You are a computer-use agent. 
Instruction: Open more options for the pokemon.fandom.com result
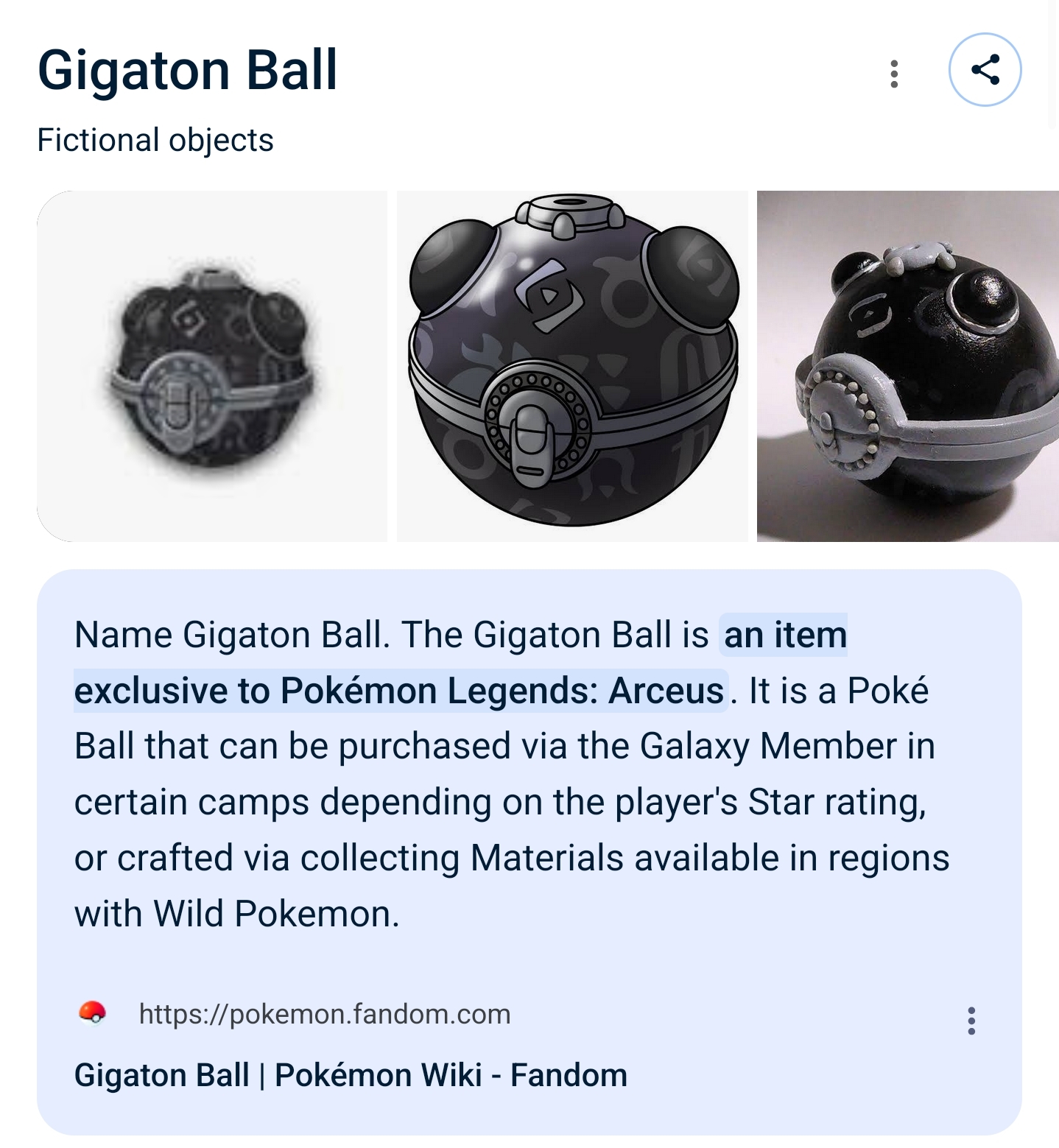click(x=971, y=1021)
